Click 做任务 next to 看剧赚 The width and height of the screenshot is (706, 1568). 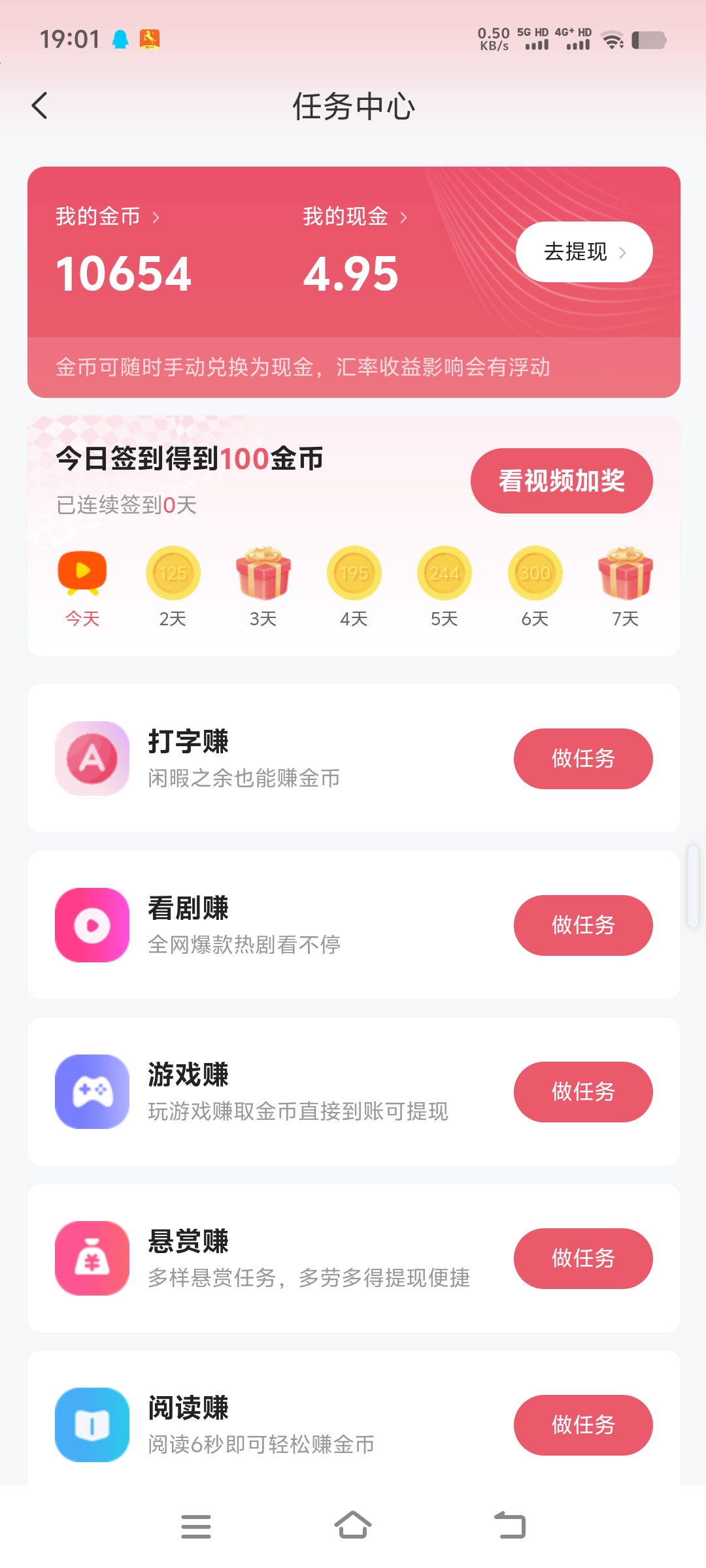[x=582, y=925]
